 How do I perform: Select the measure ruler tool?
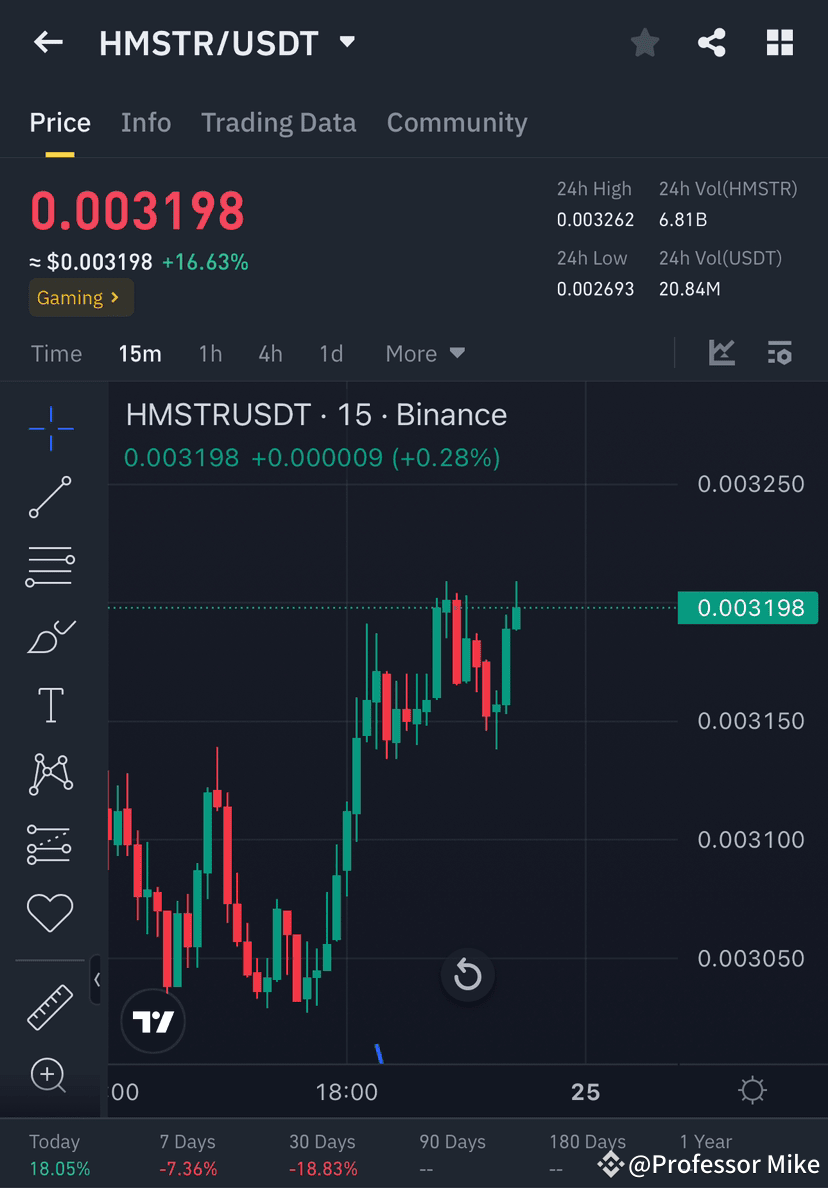click(x=50, y=1008)
